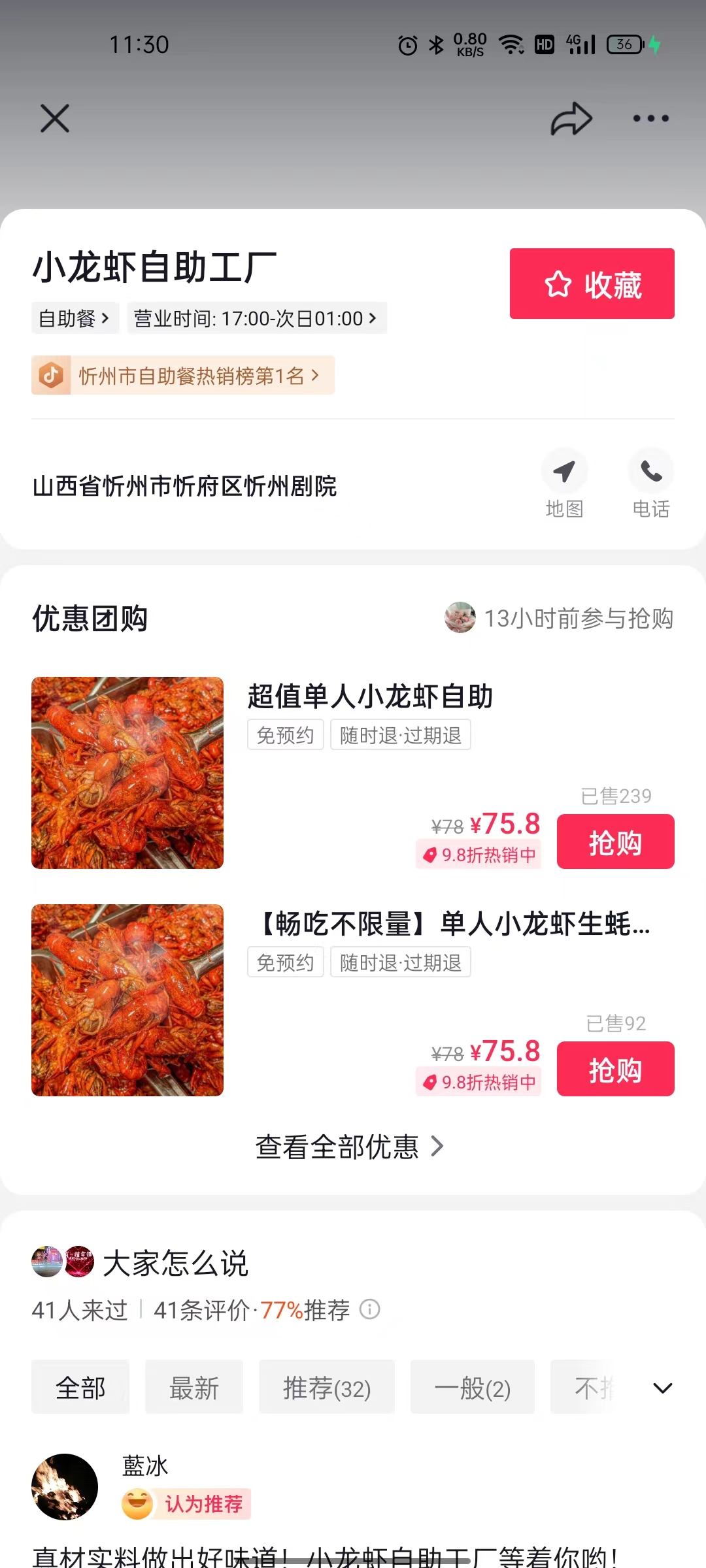Open the more options menu
The image size is (706, 1568).
coord(650,118)
